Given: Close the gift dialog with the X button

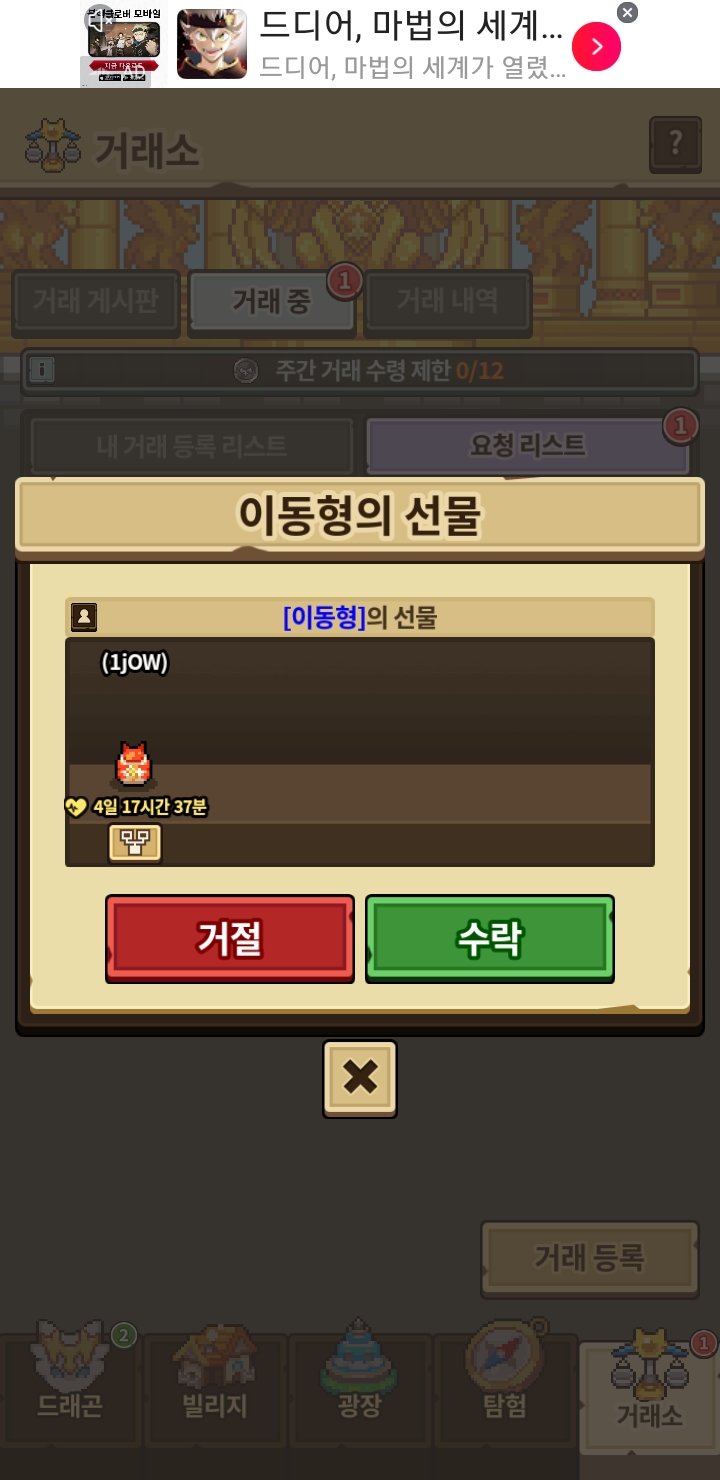Looking at the screenshot, I should pos(360,1078).
